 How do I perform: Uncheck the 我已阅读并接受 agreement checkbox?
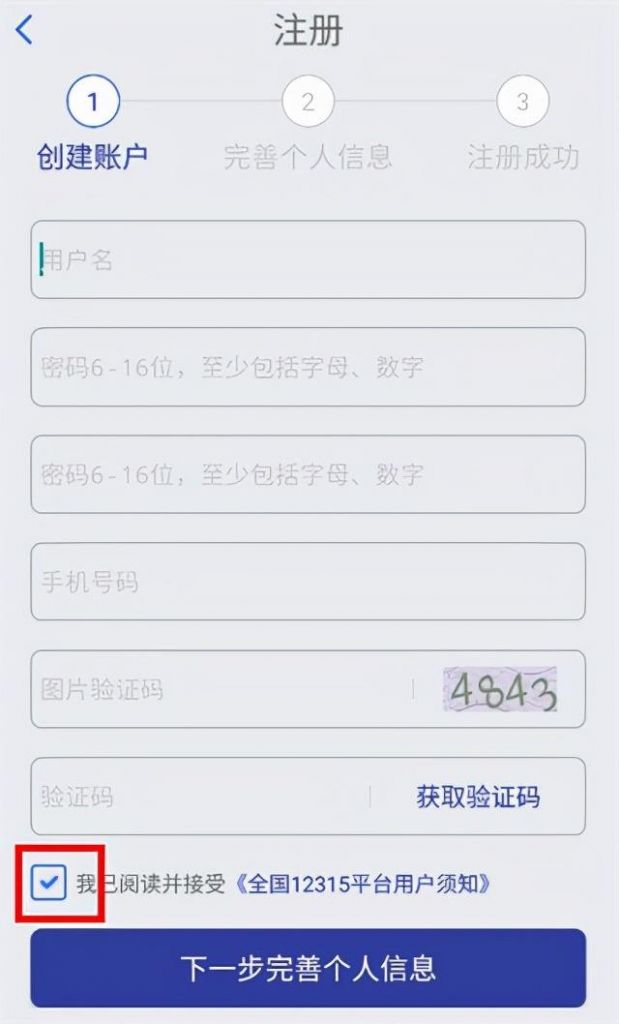[47, 883]
